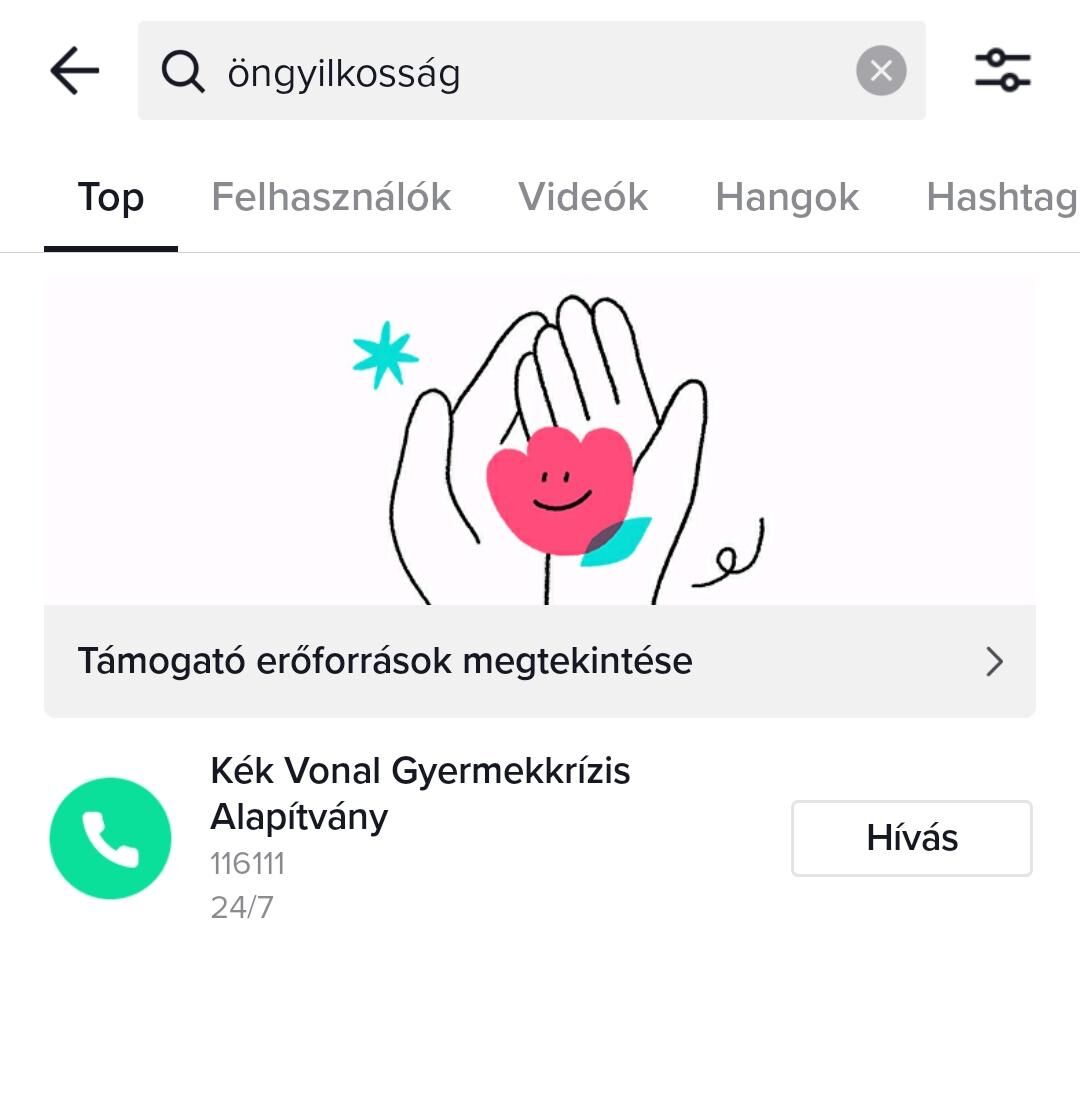Image resolution: width=1080 pixels, height=1099 pixels.
Task: Switch to the Hangok tab
Action: tap(787, 197)
